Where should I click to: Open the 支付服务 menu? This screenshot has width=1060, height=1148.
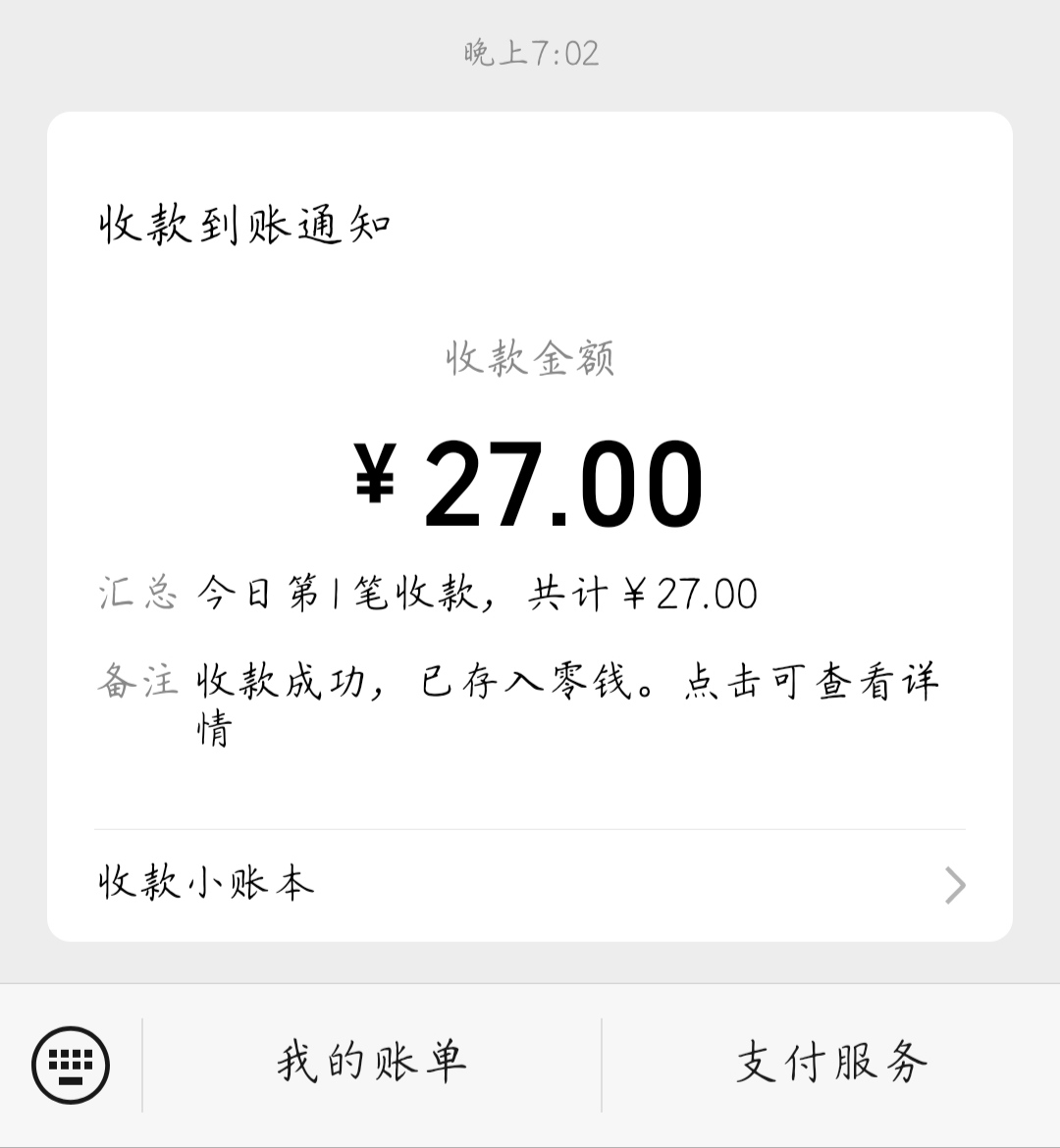coord(831,1064)
